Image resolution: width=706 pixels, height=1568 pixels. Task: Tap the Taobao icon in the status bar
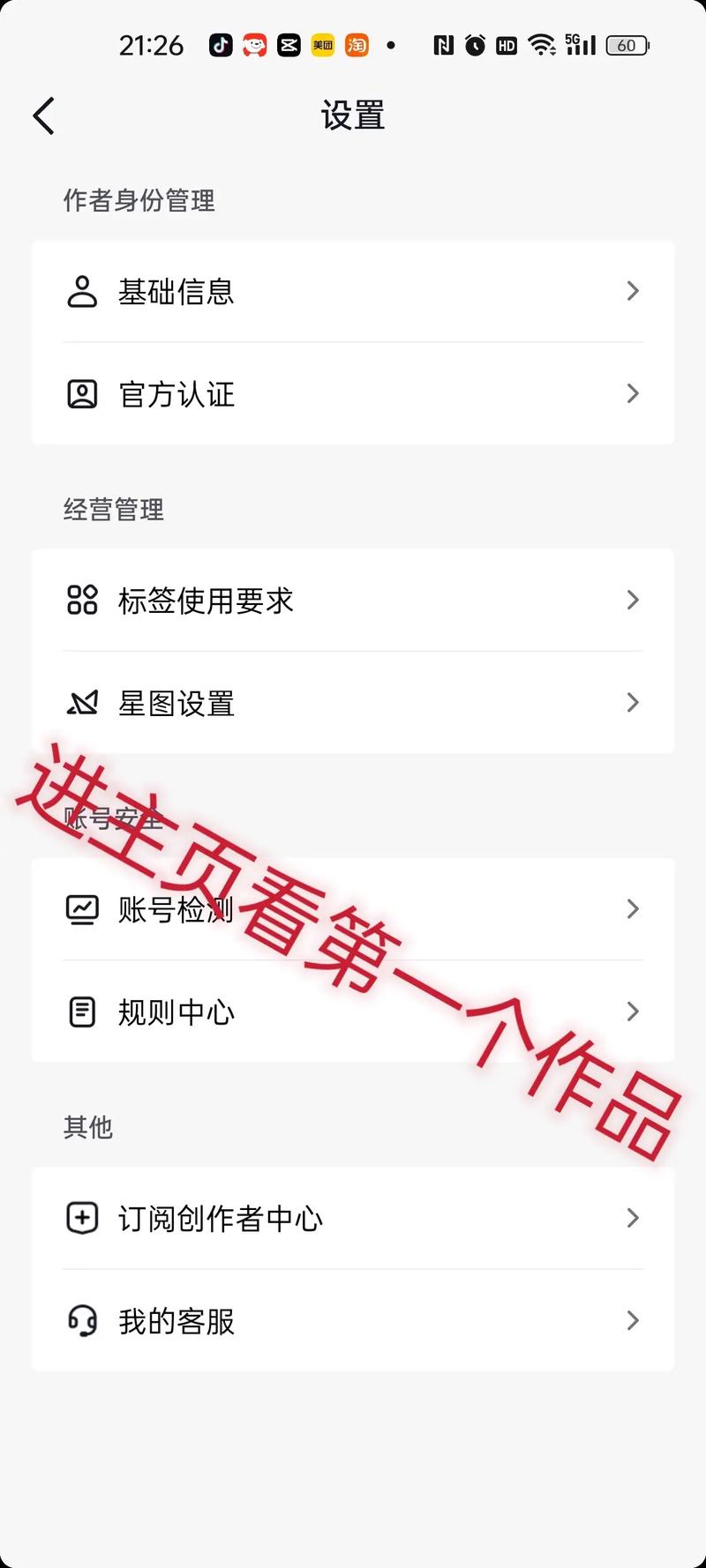pos(356,45)
